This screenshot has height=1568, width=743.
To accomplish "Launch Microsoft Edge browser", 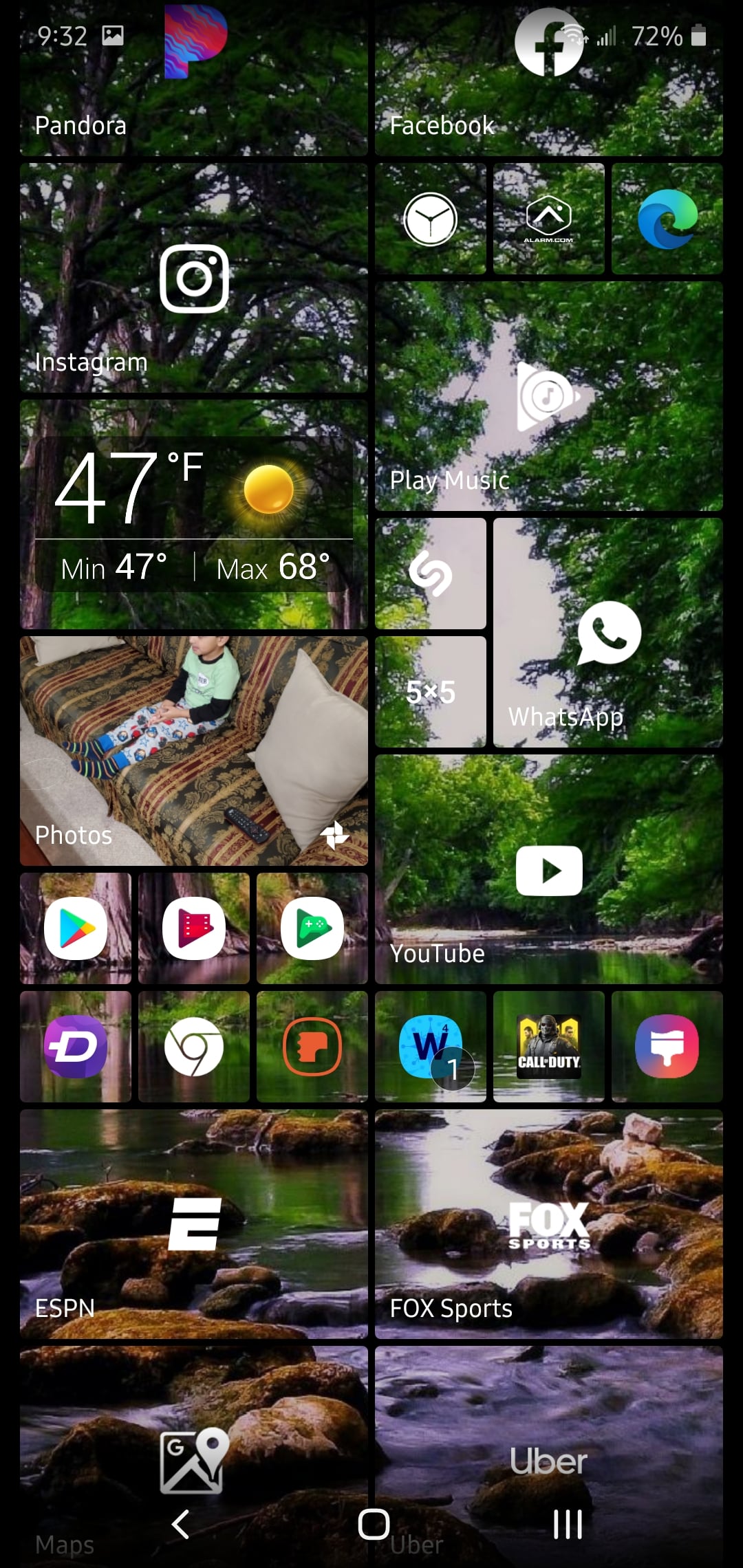I will pyautogui.click(x=667, y=219).
